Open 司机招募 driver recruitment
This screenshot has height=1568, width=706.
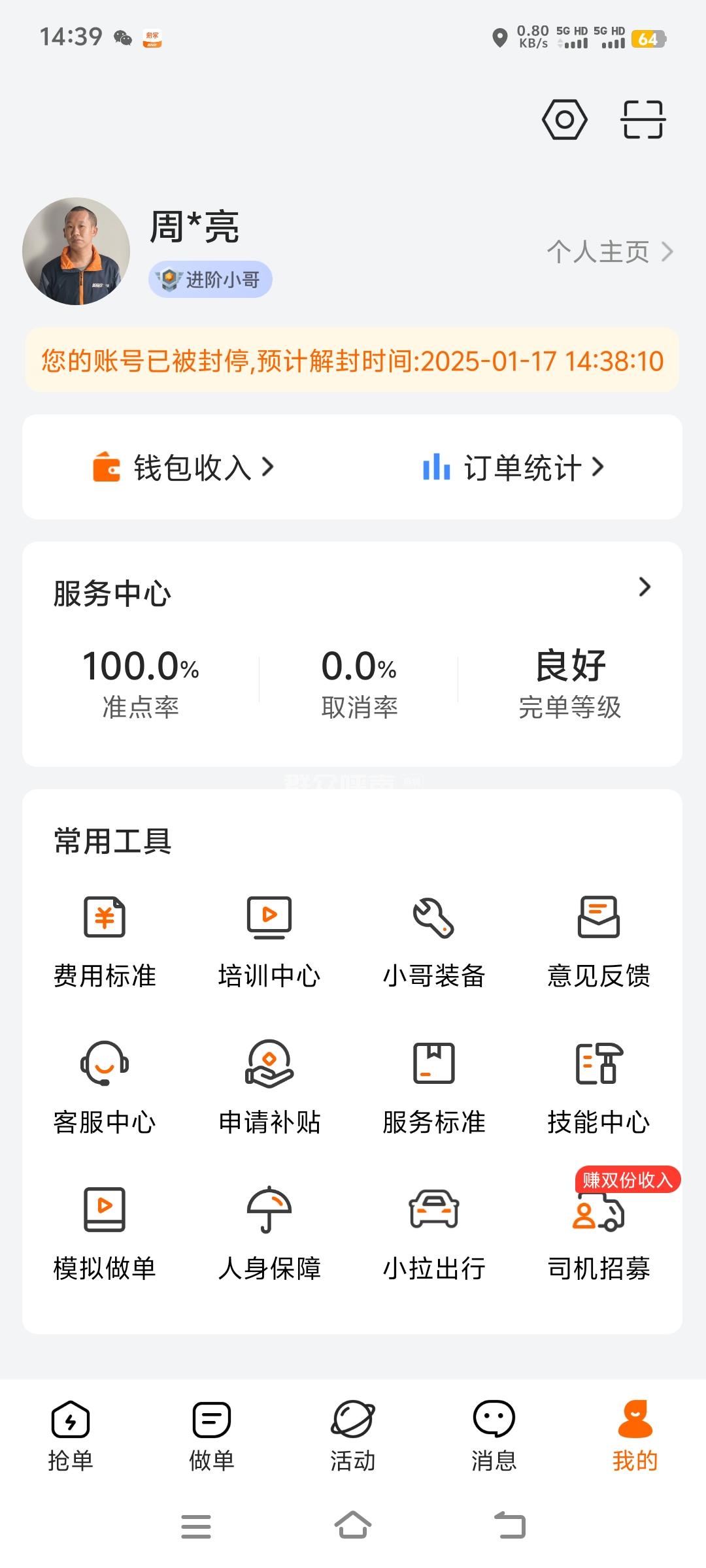point(599,1232)
